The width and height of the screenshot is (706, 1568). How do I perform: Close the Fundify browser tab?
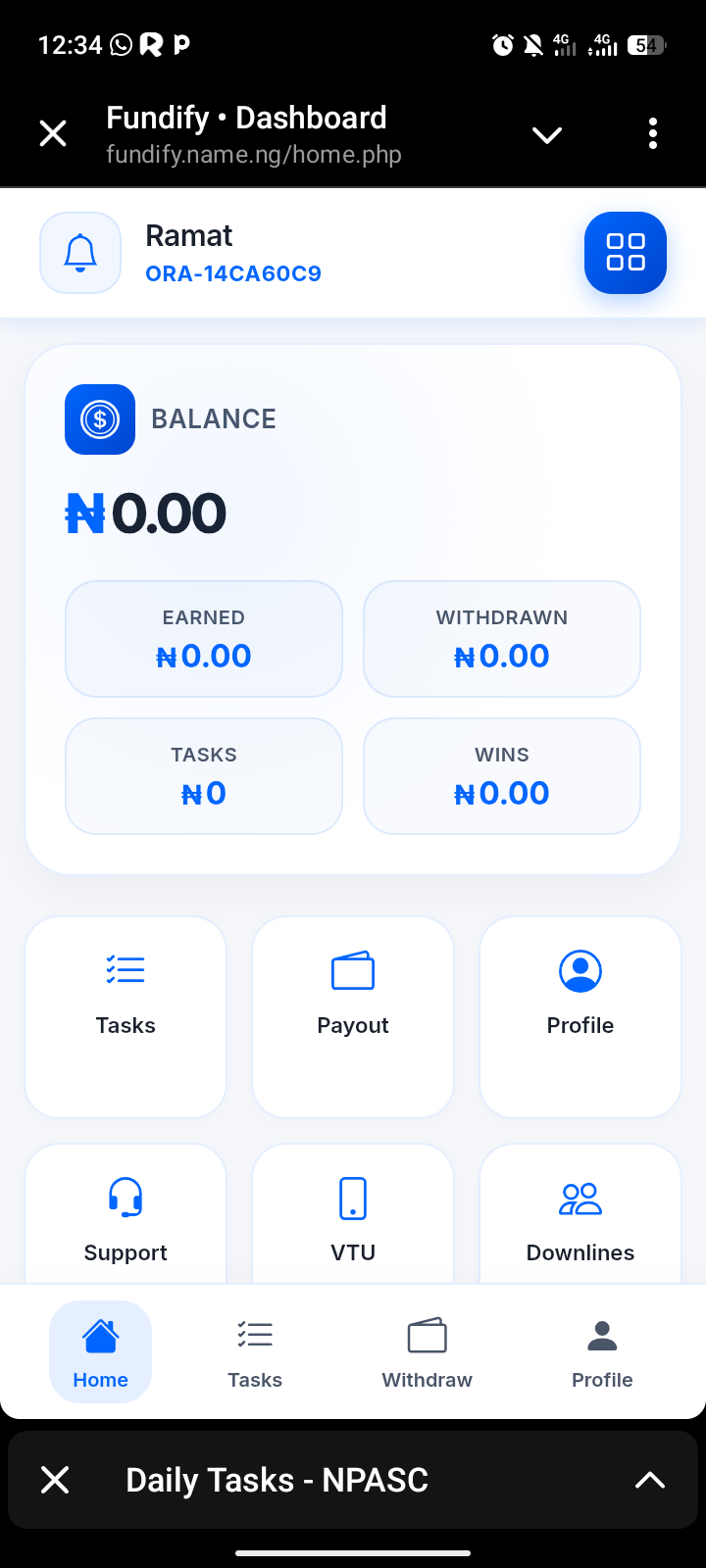[53, 133]
